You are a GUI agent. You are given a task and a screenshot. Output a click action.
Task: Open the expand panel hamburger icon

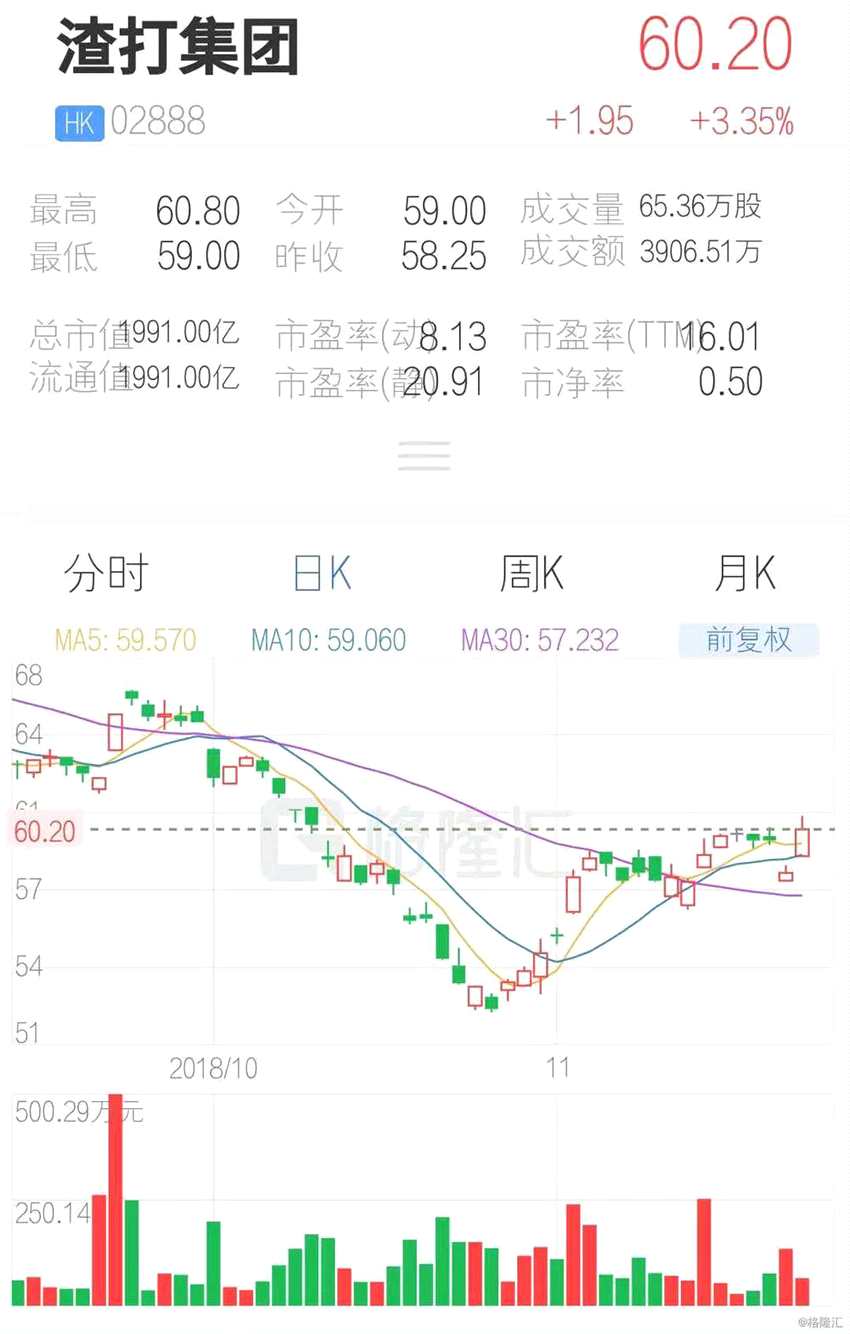coord(423,456)
